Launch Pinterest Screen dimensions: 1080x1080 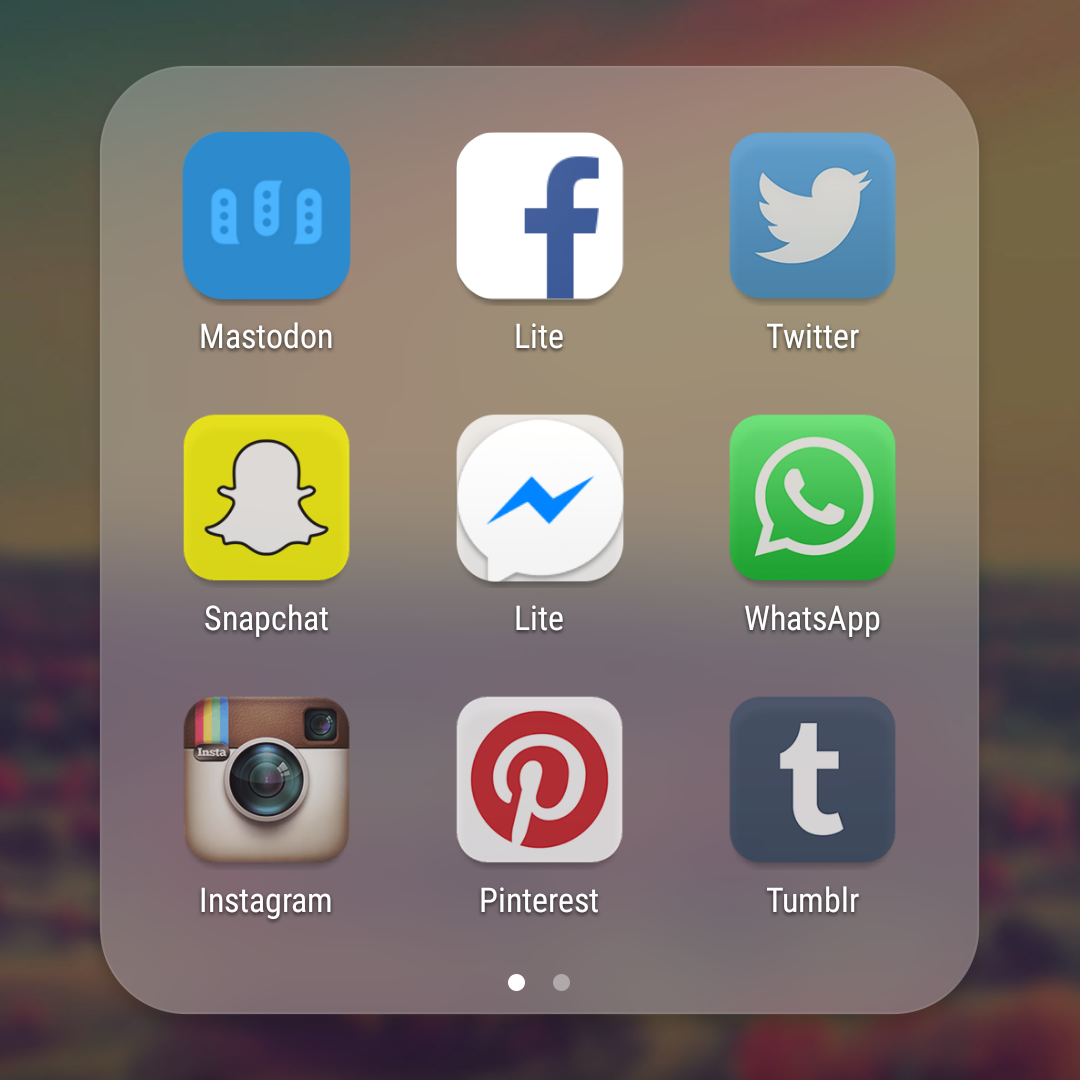539,780
